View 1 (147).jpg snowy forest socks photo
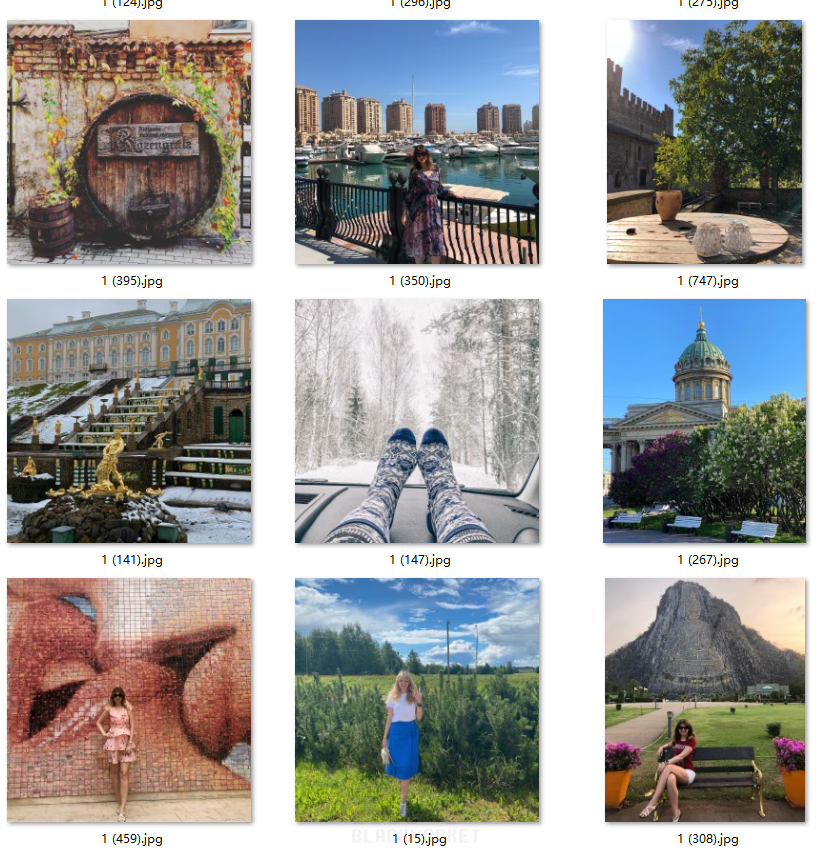 click(417, 421)
